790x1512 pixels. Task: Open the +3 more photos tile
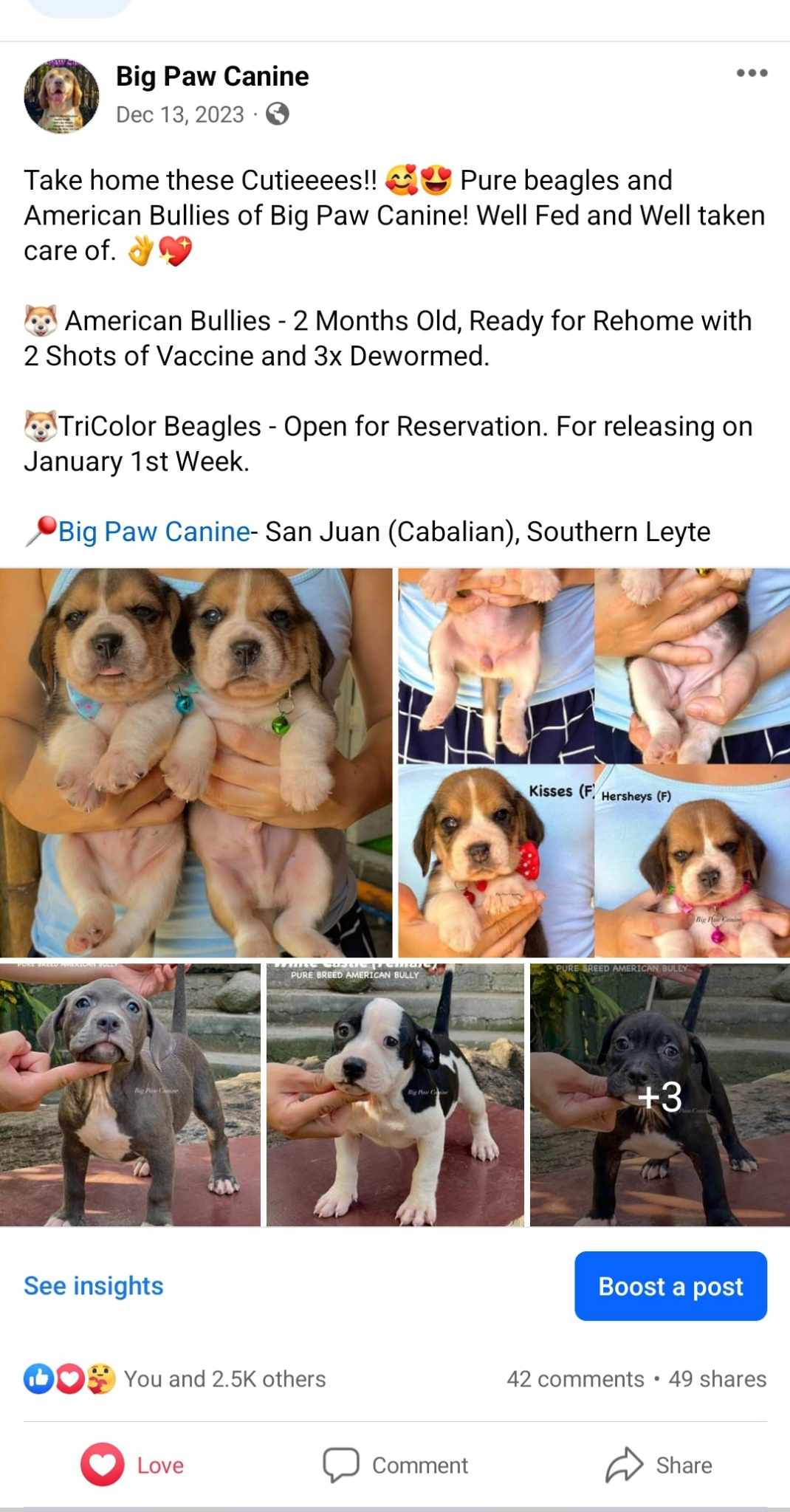[659, 1096]
